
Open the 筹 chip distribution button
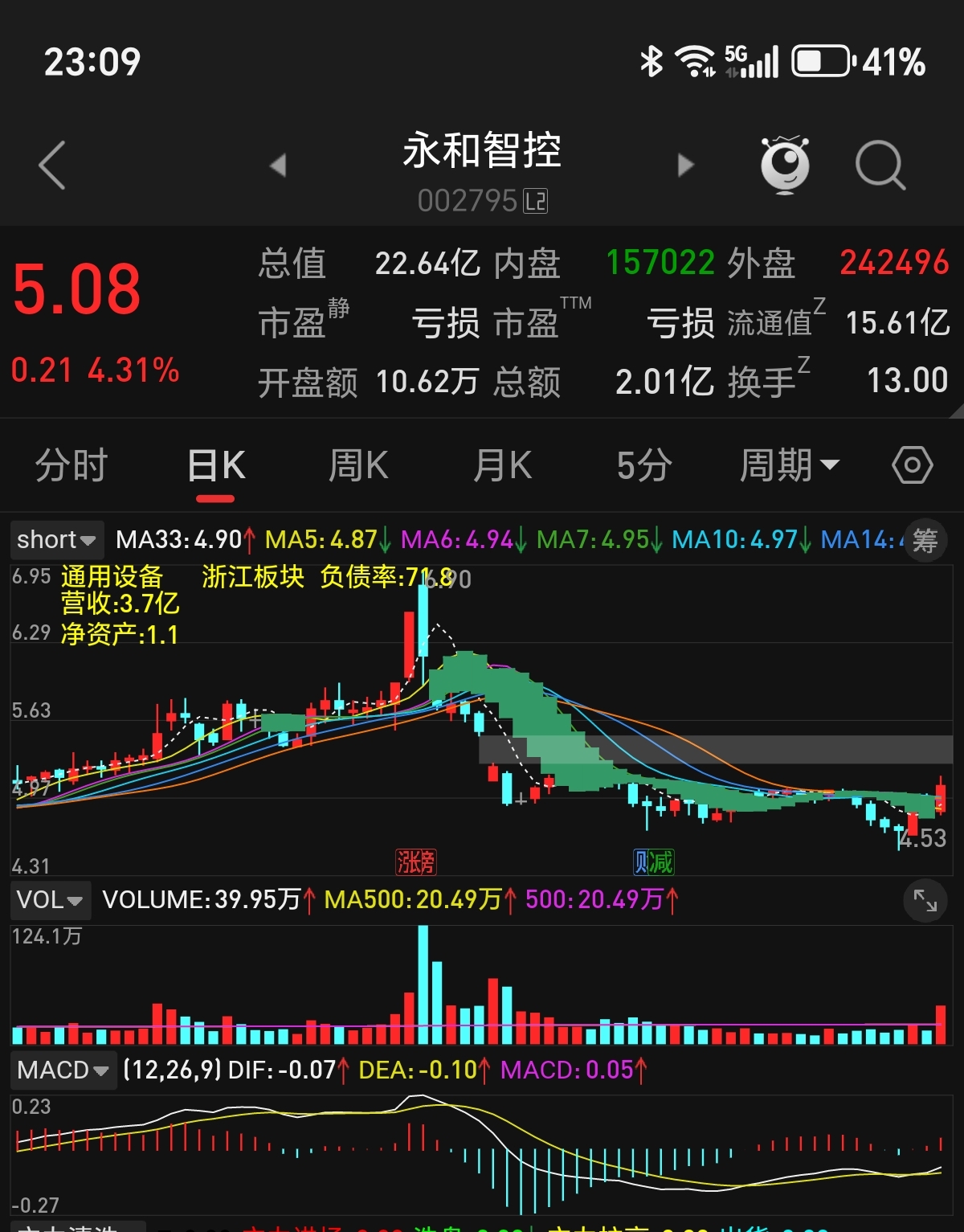[925, 541]
